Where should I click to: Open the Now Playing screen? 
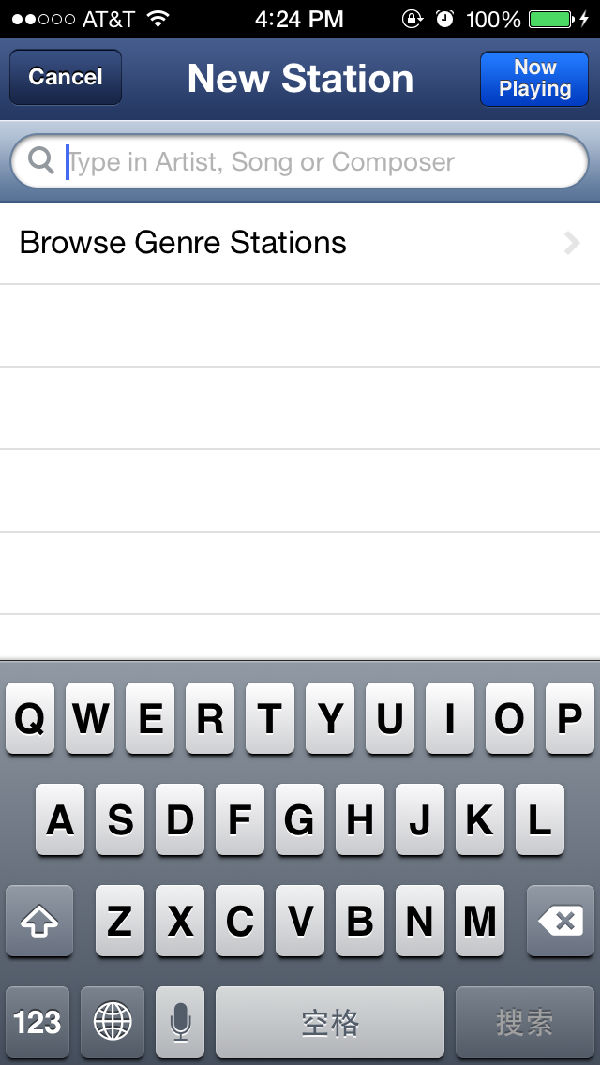pyautogui.click(x=534, y=78)
